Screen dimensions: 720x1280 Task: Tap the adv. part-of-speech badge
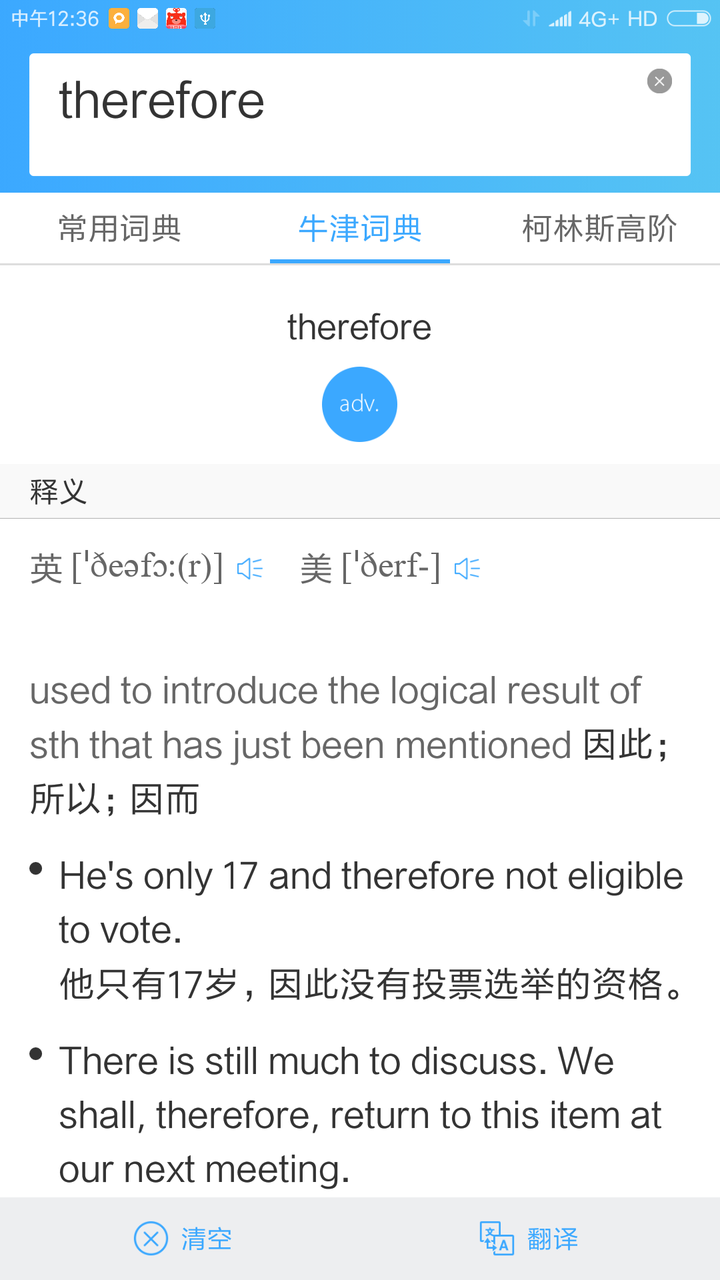coord(359,404)
